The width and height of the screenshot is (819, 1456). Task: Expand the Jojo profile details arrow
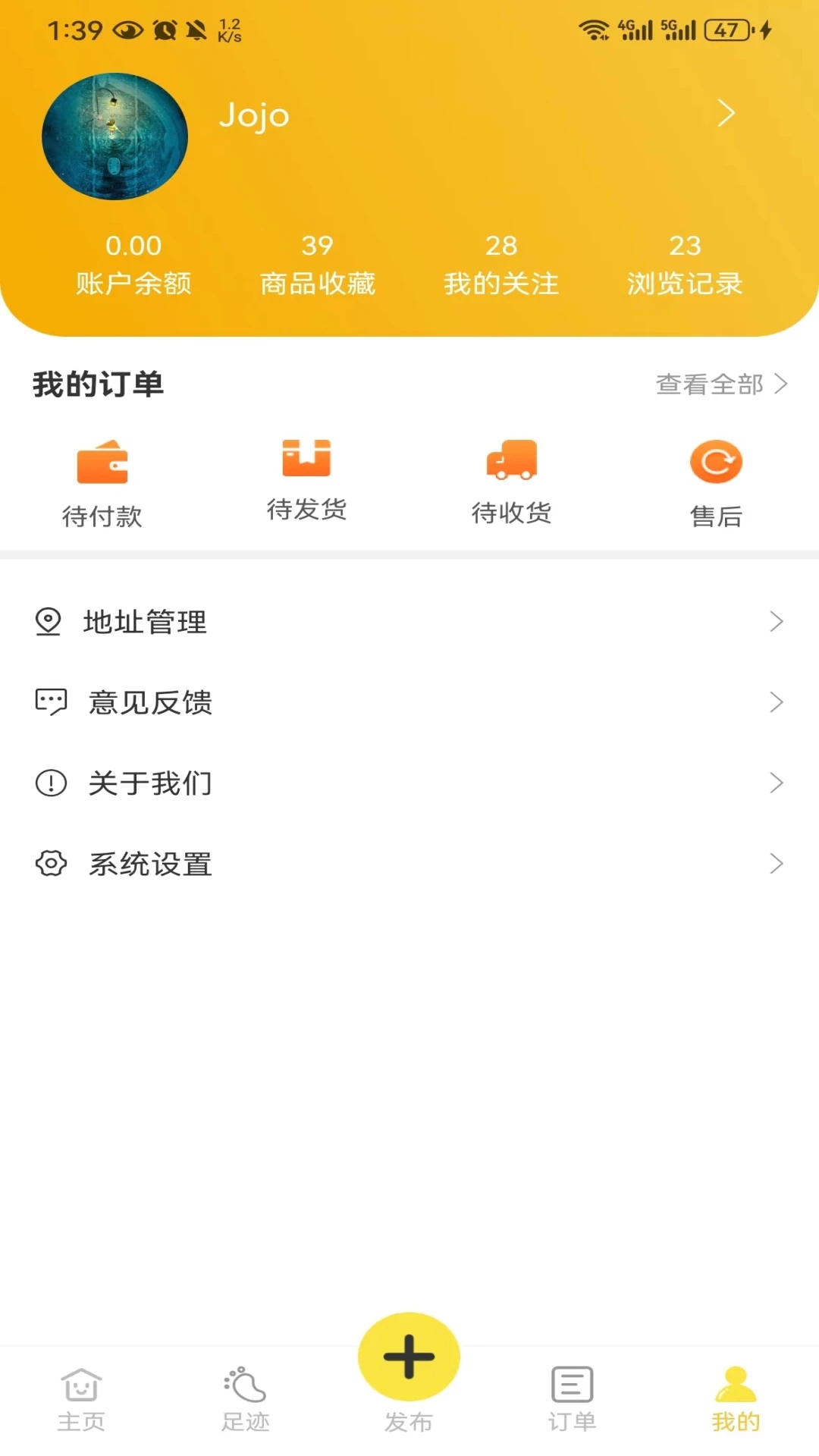(x=726, y=113)
